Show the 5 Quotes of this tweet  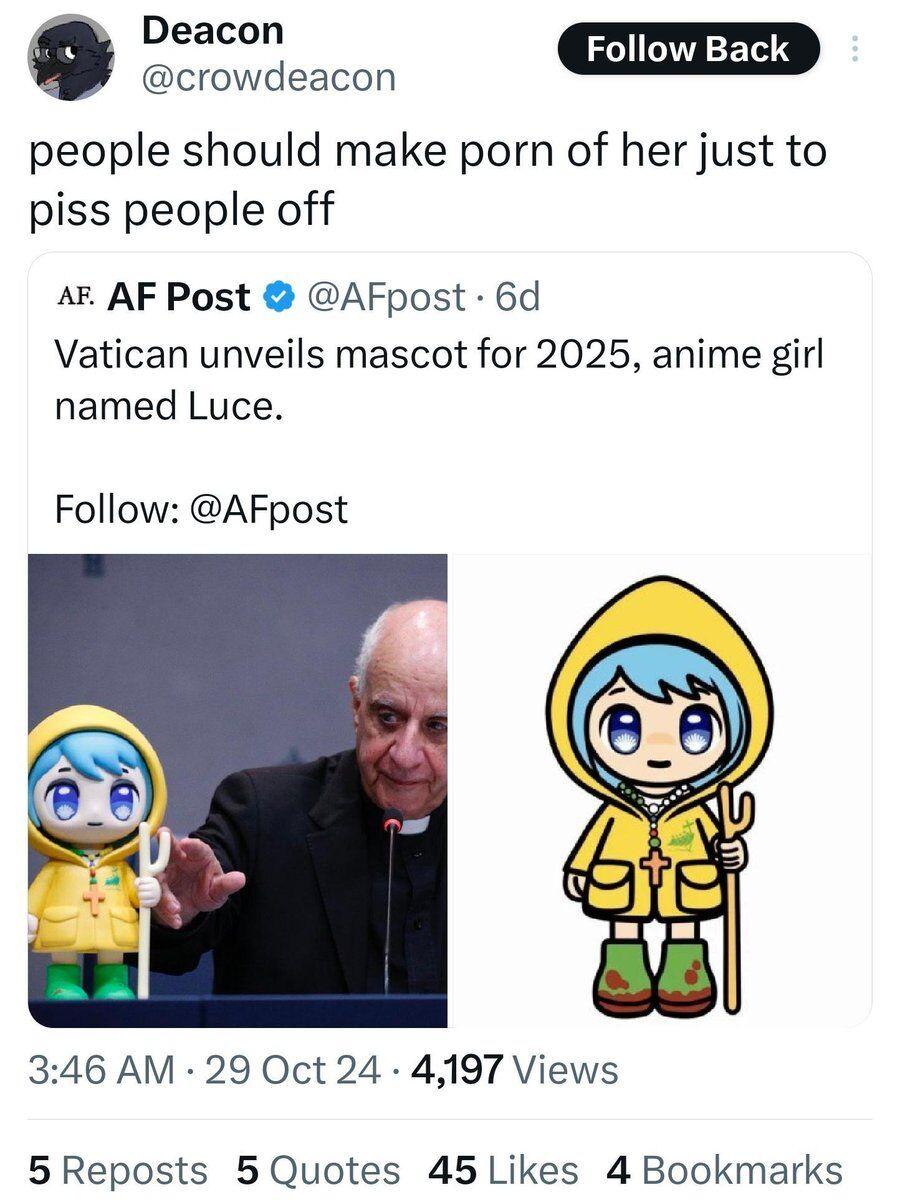[318, 1169]
